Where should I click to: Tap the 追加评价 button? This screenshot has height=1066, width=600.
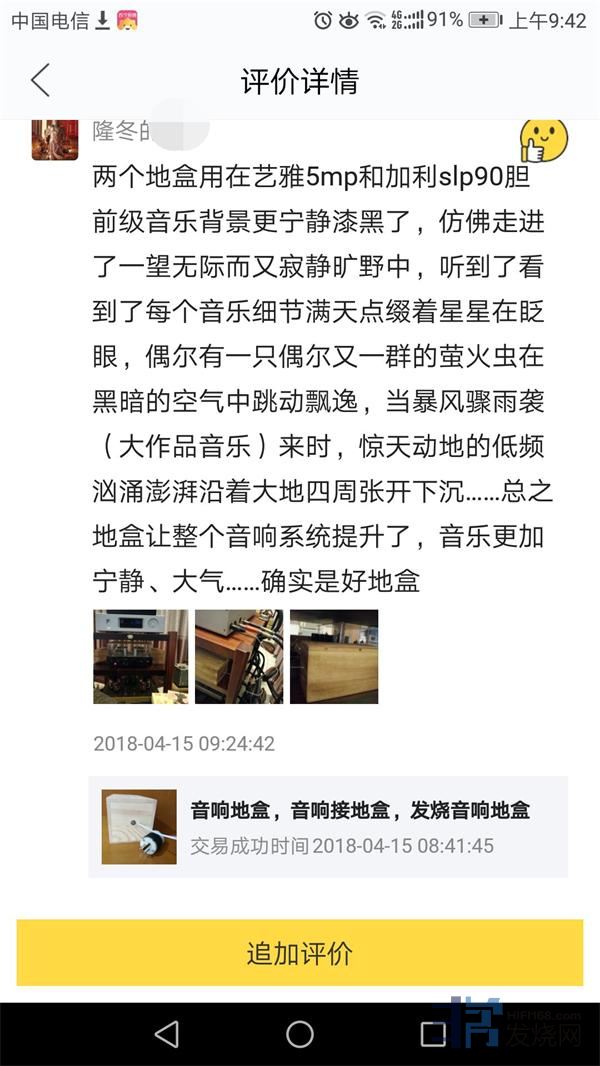[x=299, y=953]
